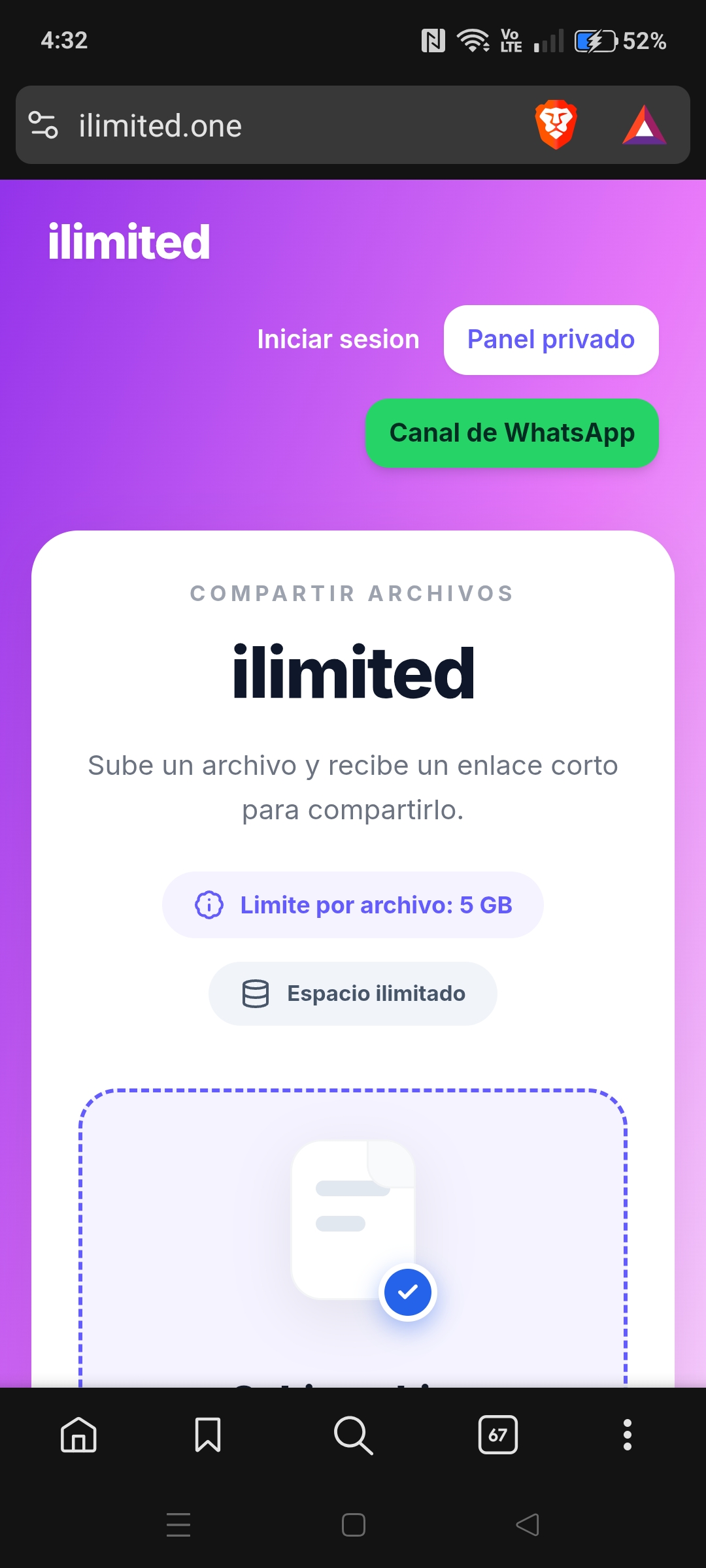Open Brave Shields lion icon

(556, 124)
